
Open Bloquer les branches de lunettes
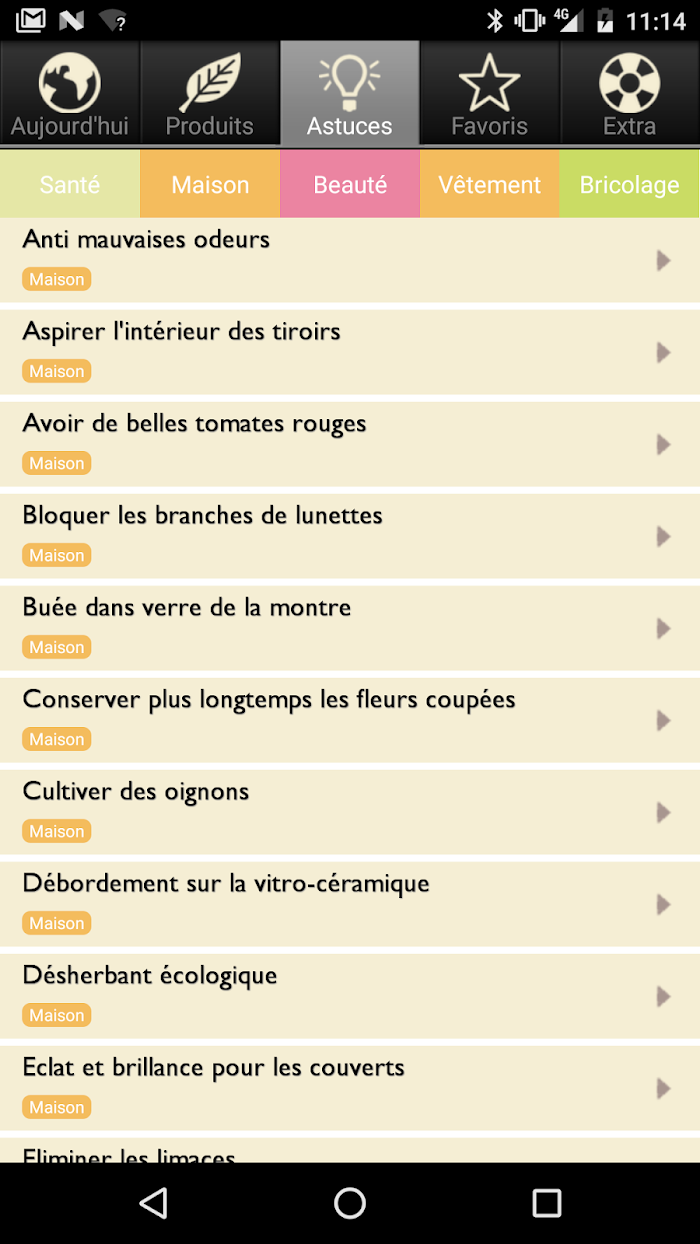(x=350, y=536)
